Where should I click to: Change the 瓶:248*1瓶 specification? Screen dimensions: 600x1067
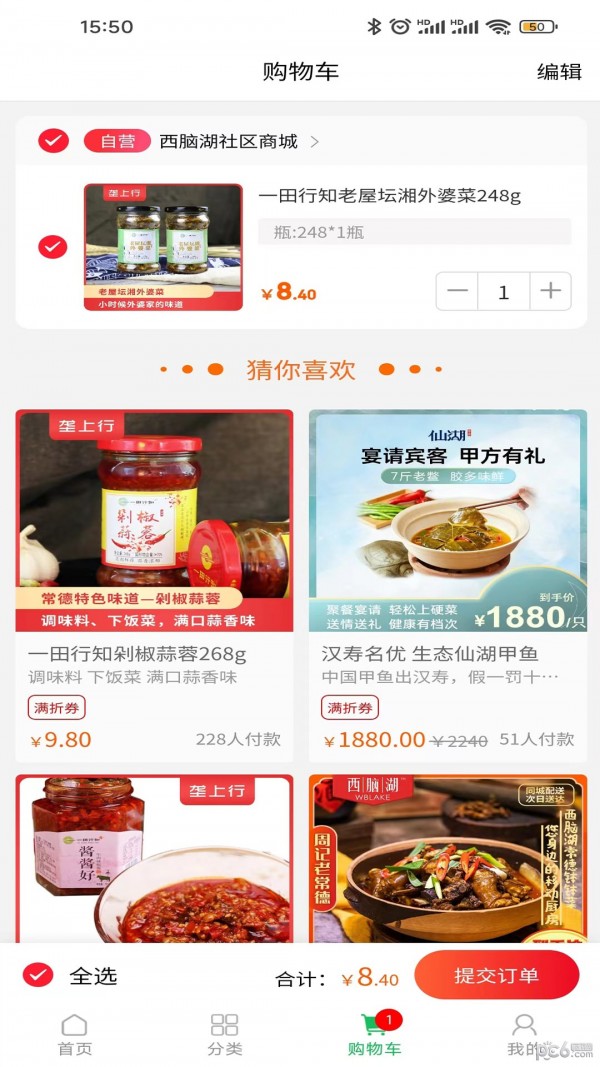[414, 232]
